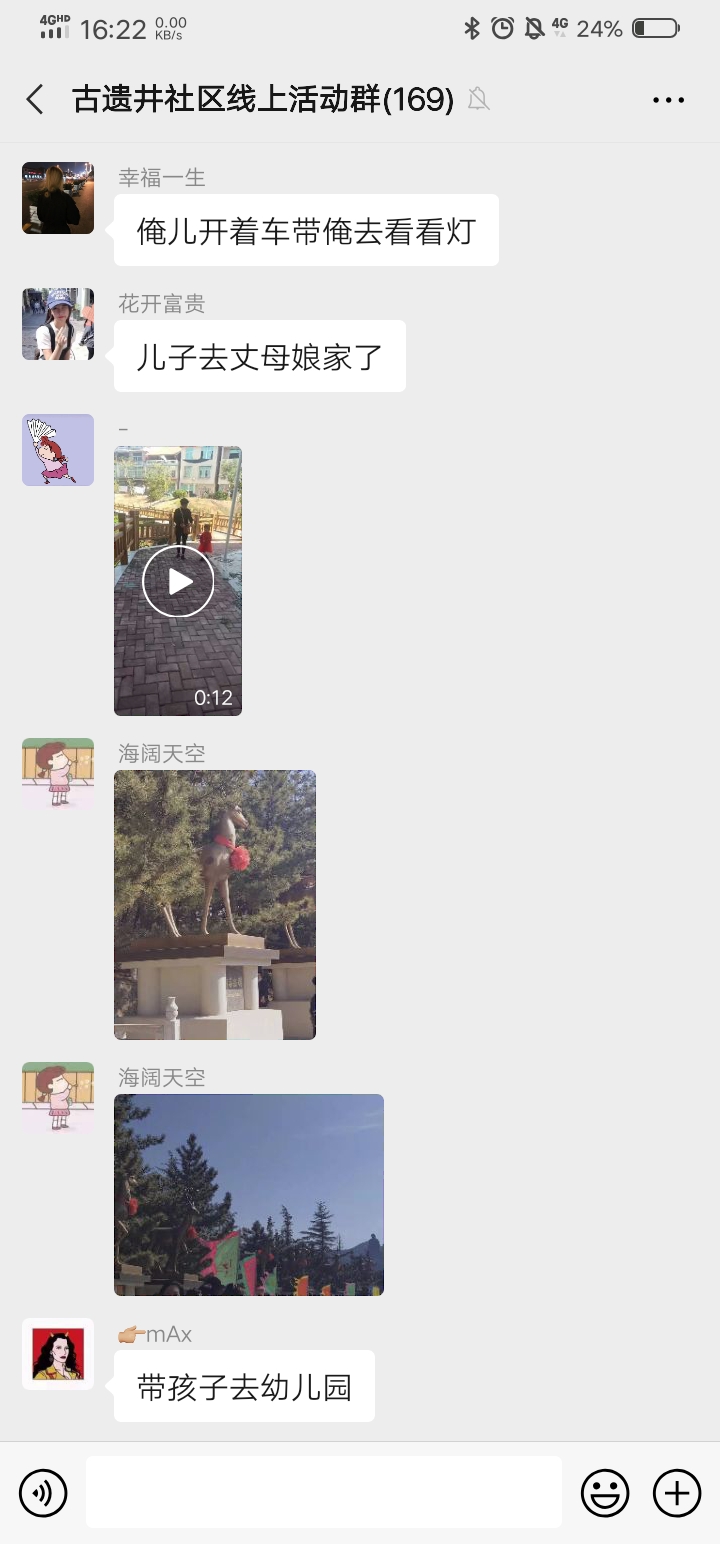Screen dimensions: 720x1544
Task: Open the horse statue photo
Action: [215, 905]
